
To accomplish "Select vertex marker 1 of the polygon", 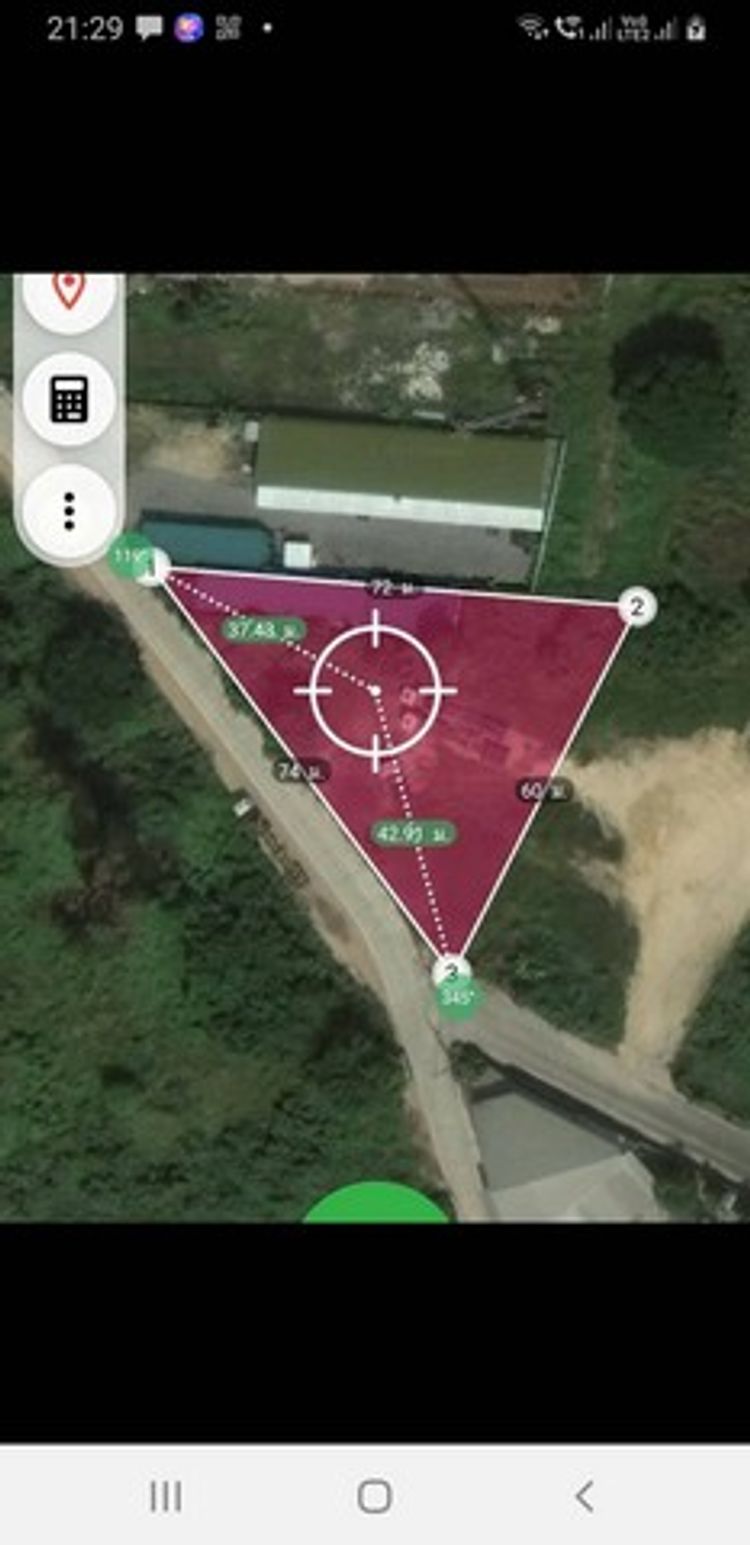I will click(x=153, y=570).
